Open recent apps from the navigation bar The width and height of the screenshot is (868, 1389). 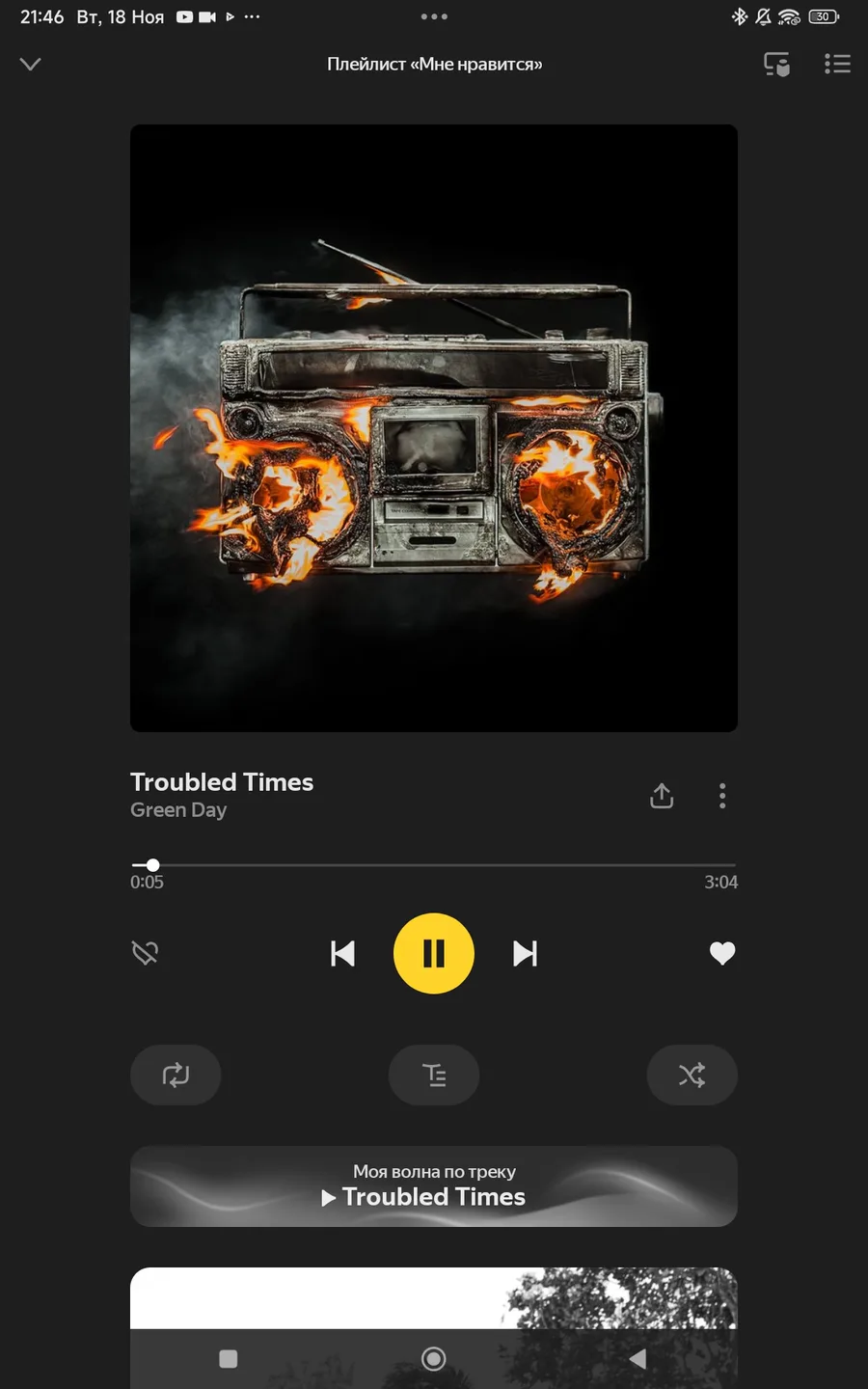229,1358
